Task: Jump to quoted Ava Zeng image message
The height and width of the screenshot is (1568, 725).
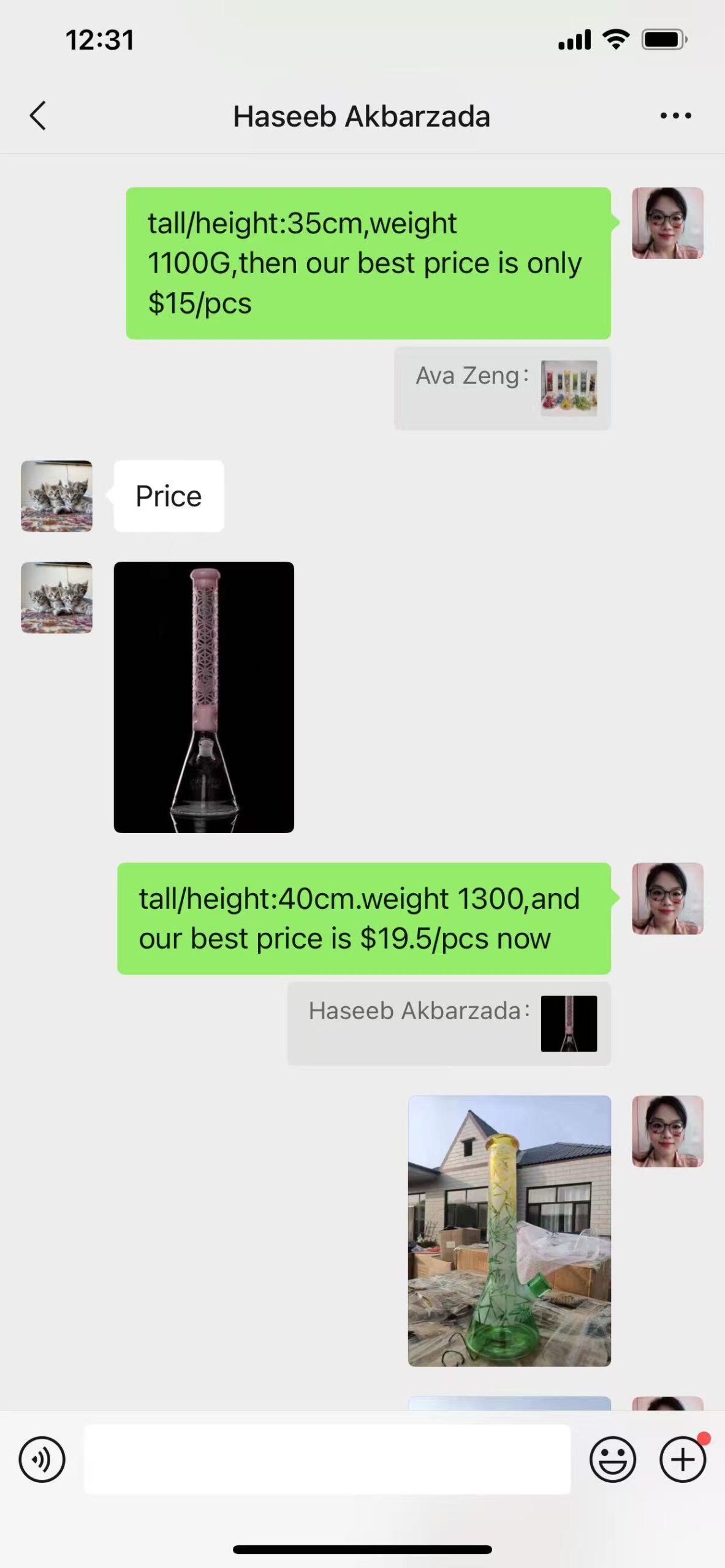Action: (x=502, y=388)
